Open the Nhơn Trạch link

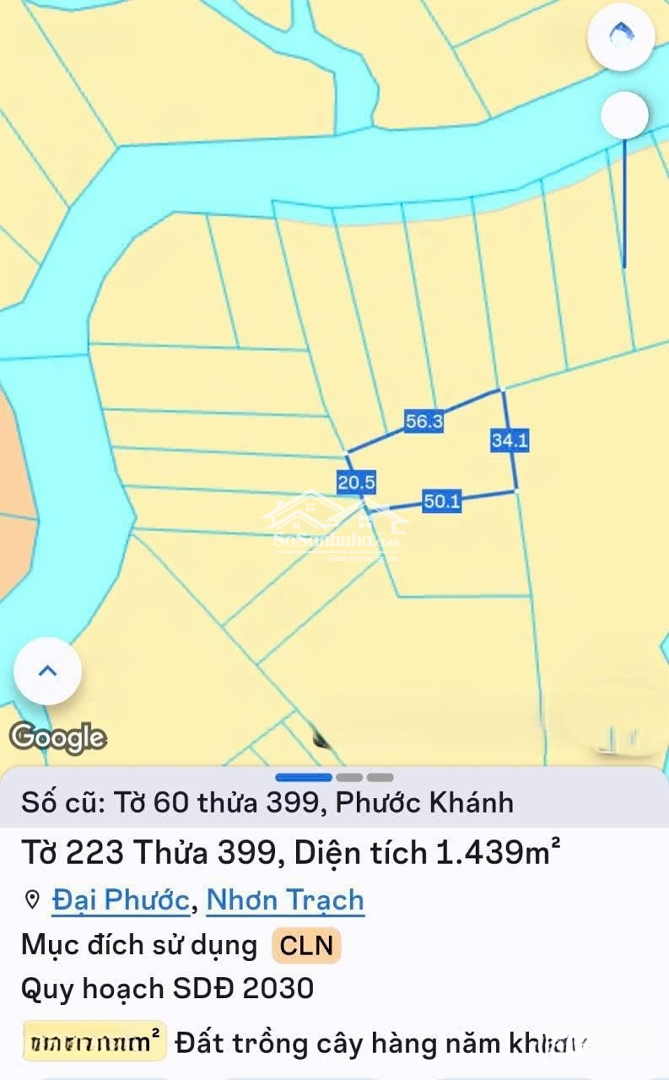[285, 900]
